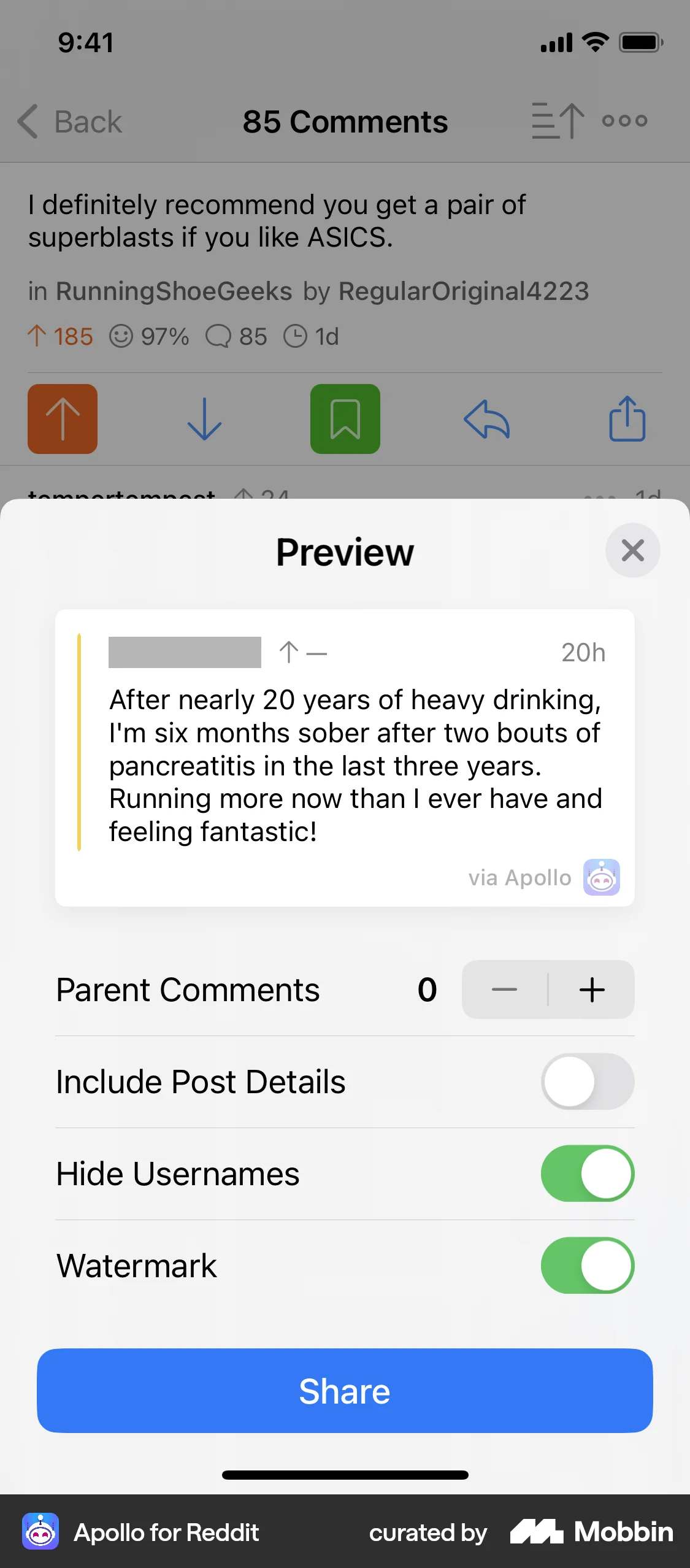This screenshot has height=1568, width=690.
Task: Disable Hide Usernames
Action: (x=586, y=1173)
